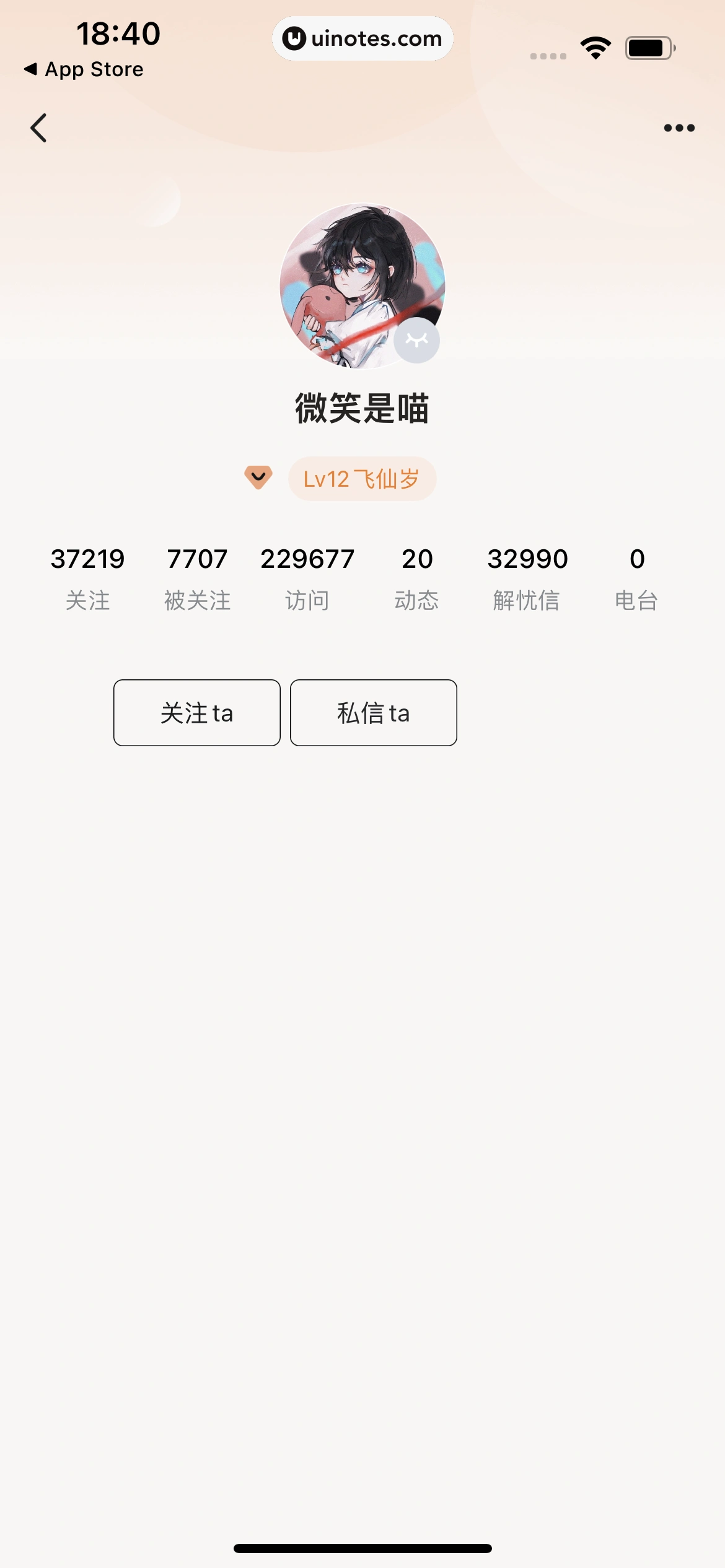Open the 解忧信 letters count
The width and height of the screenshot is (725, 1568).
pos(527,577)
